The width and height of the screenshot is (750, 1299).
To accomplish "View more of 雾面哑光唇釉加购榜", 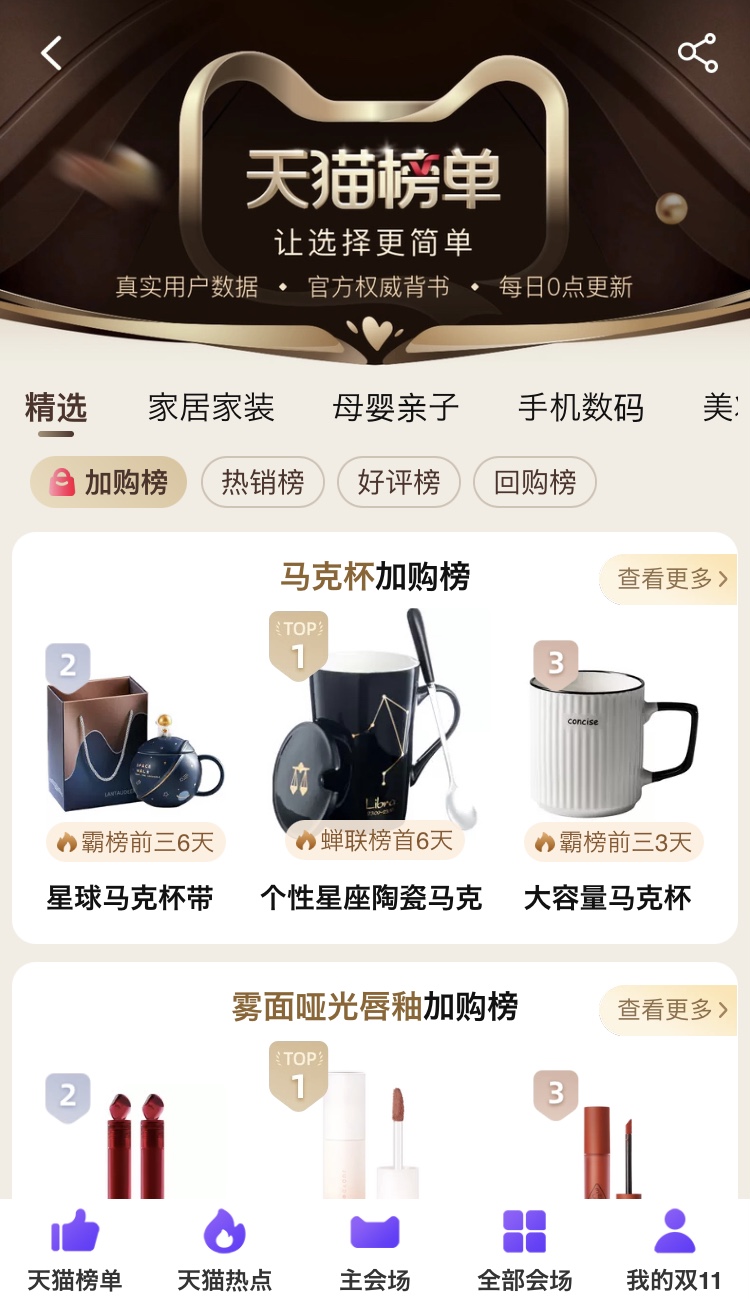I will point(669,1010).
